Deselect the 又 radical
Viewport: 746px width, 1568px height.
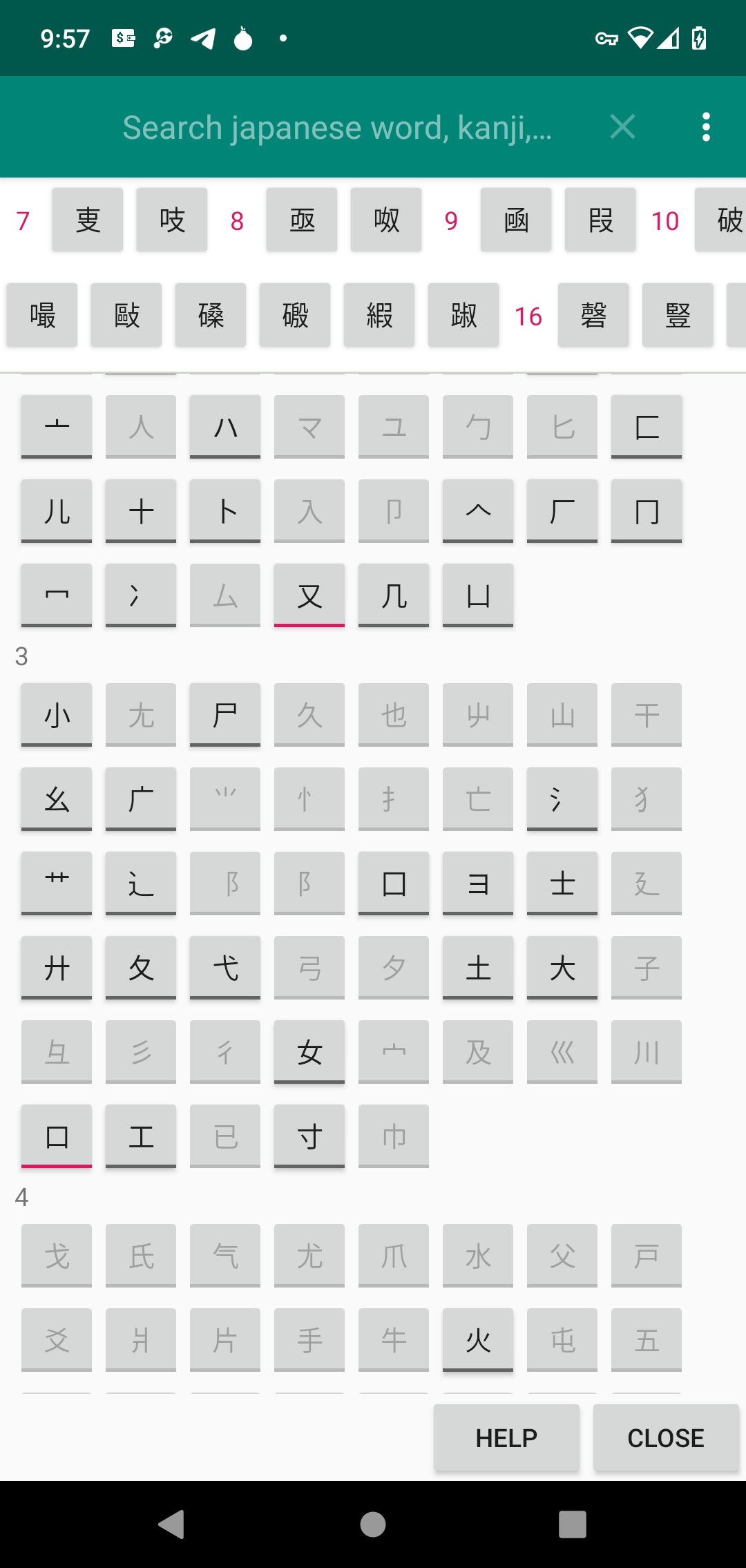[309, 595]
